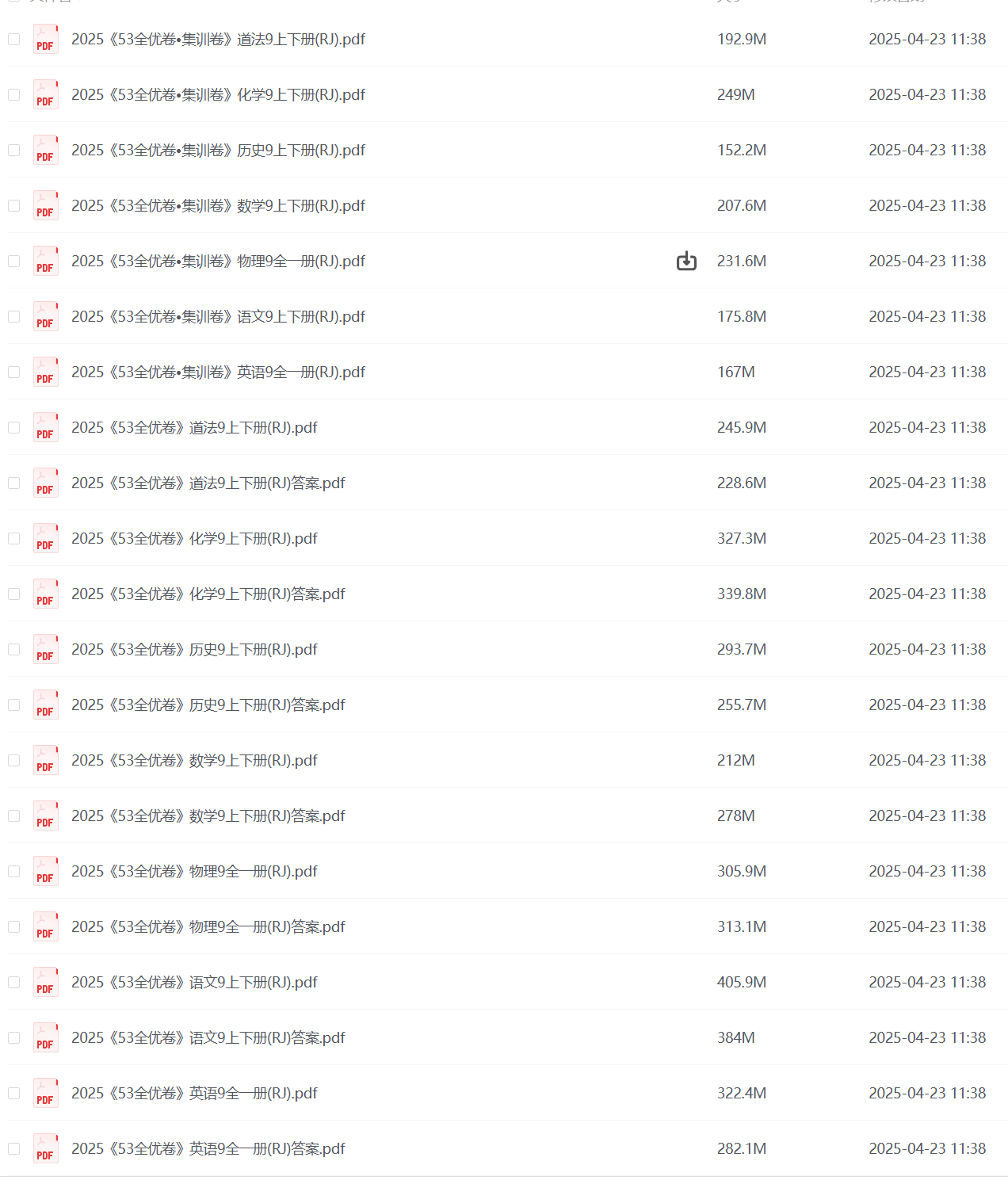Image resolution: width=1008 pixels, height=1184 pixels.
Task: Open 英语9全一册(RJ)答案.pdf file
Action: pos(208,1149)
